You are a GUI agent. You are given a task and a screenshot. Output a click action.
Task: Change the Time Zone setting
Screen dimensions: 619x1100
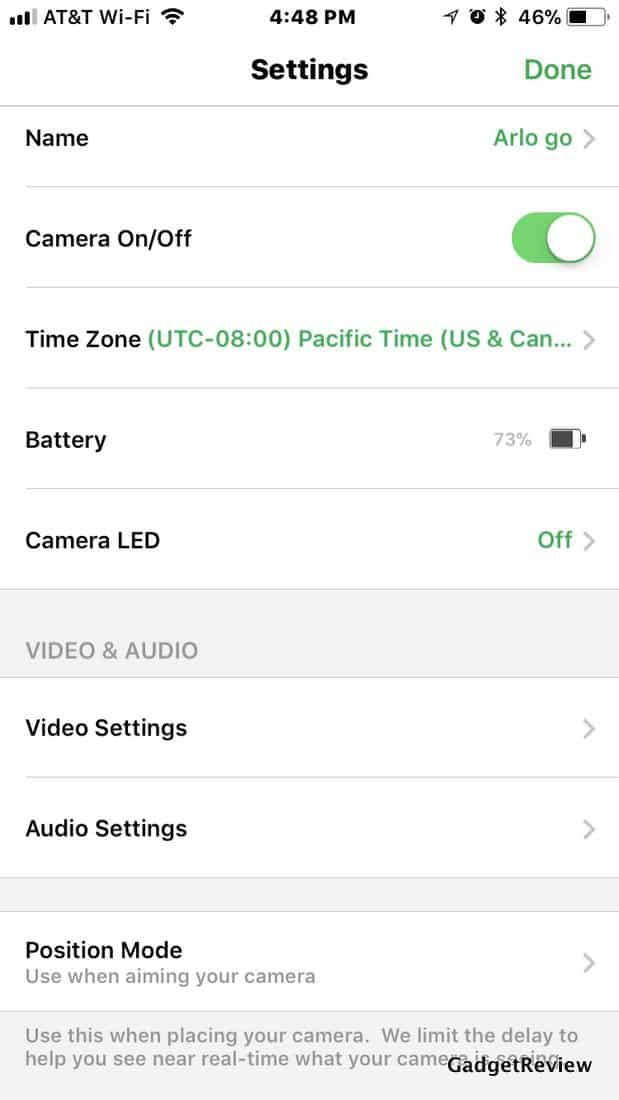coord(310,340)
